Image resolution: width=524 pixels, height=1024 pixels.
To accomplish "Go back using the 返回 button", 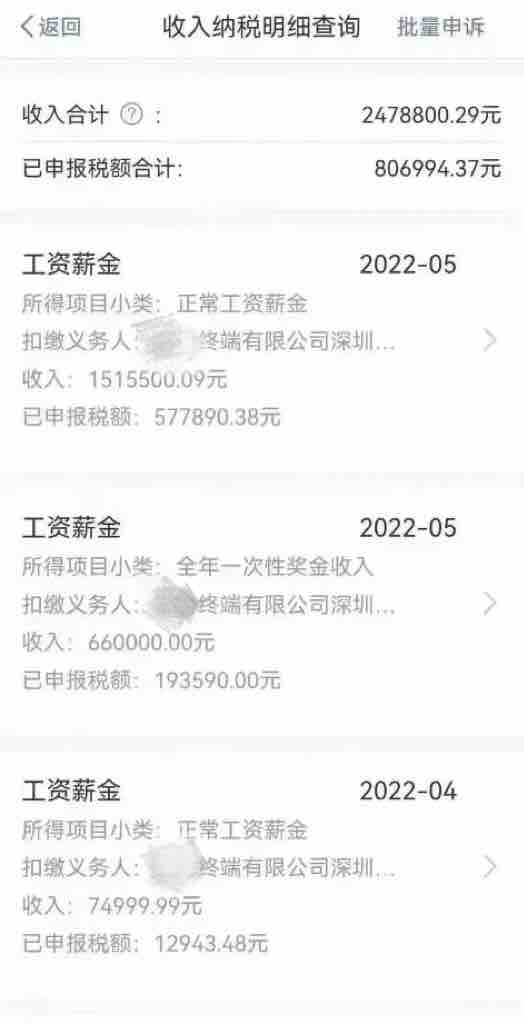I will pos(50,27).
